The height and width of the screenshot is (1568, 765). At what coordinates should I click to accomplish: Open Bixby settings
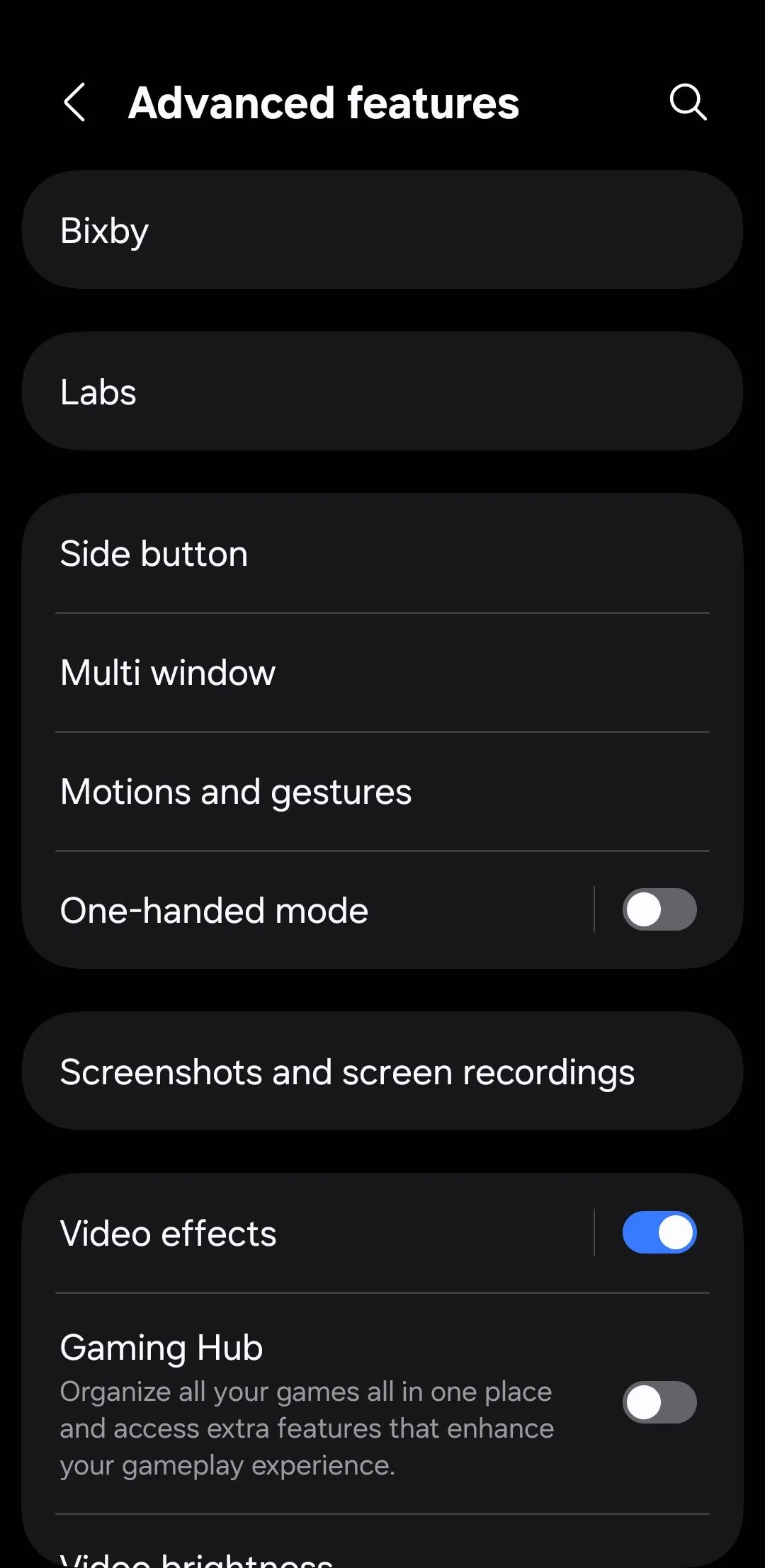(x=382, y=228)
